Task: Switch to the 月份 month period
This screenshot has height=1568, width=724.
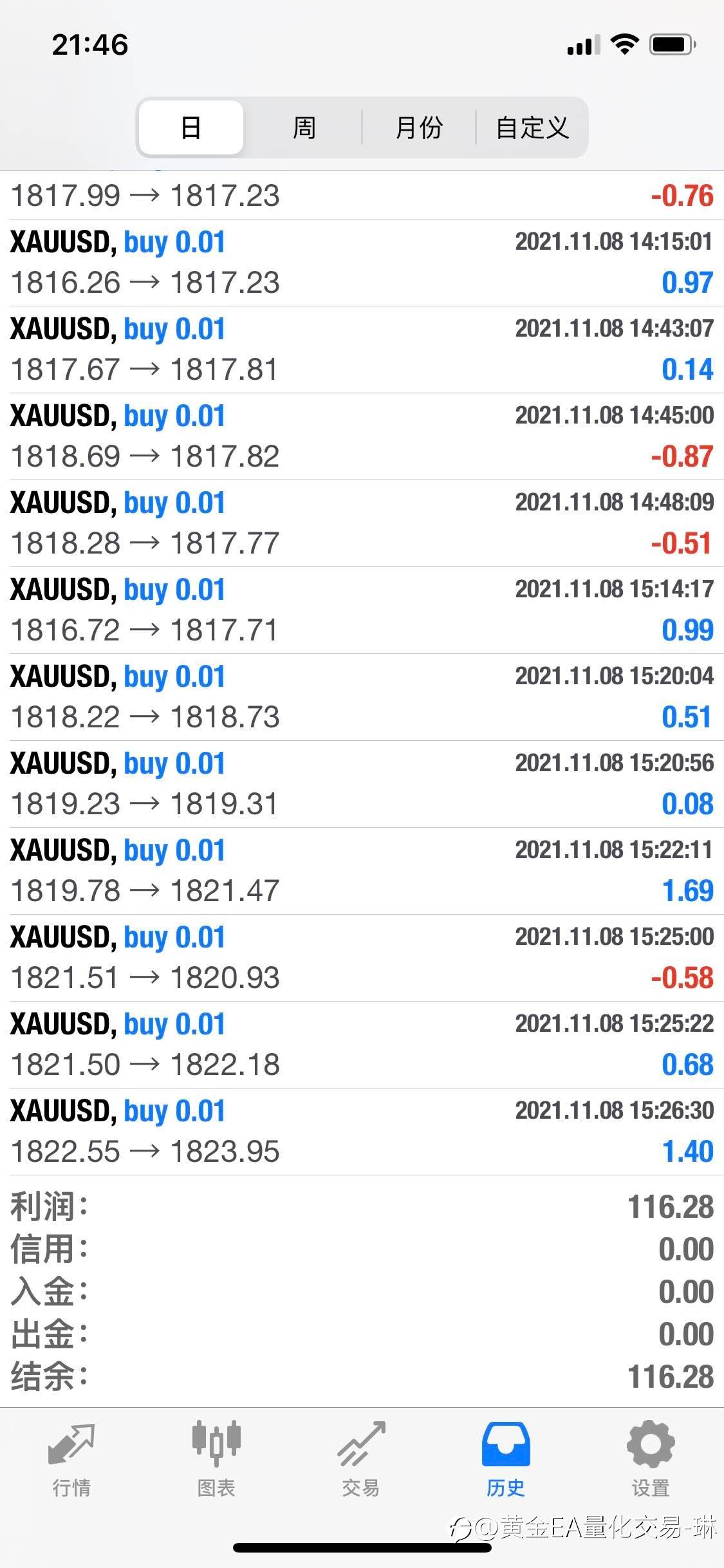Action: [x=419, y=127]
